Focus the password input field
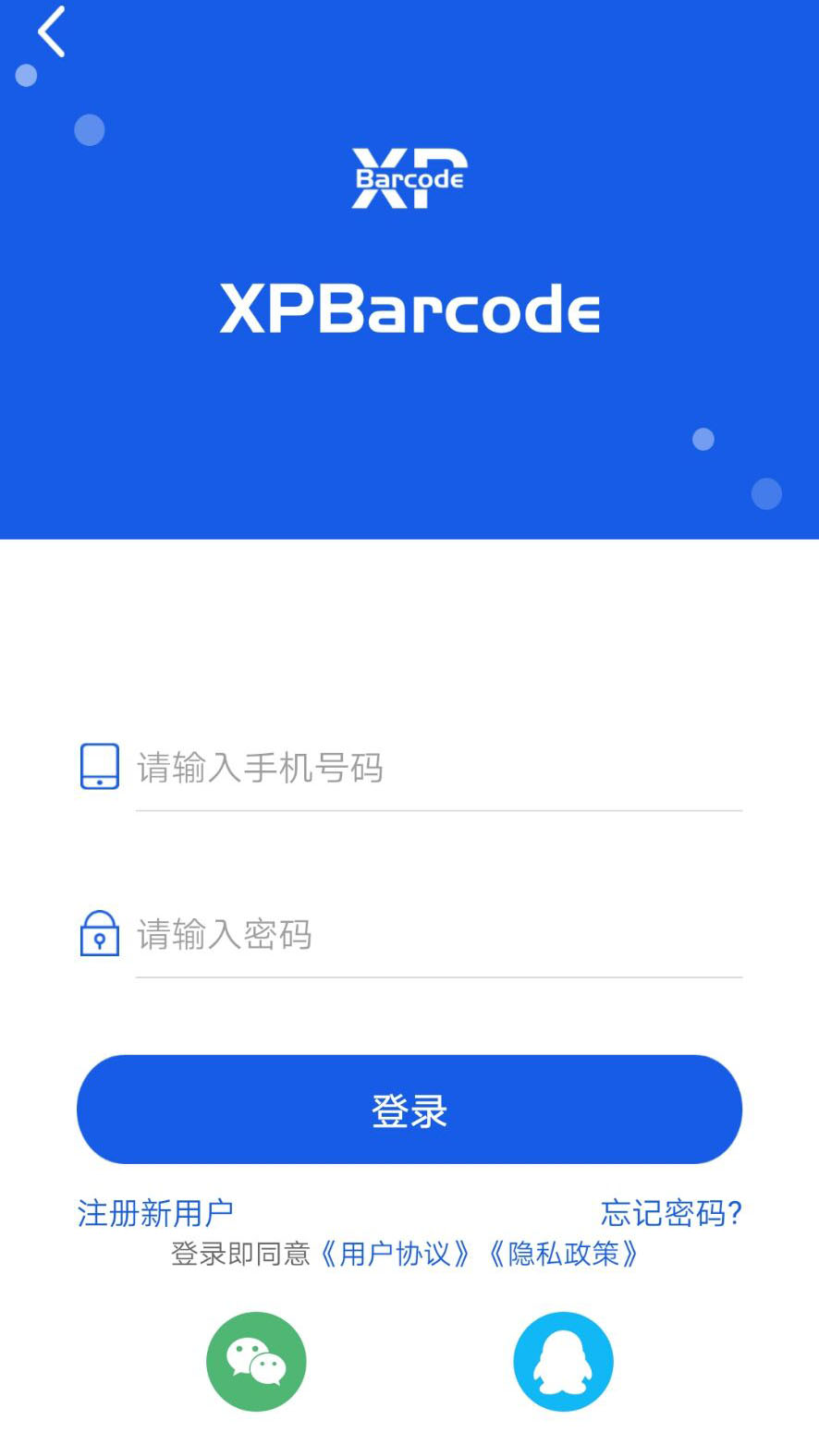This screenshot has height=1456, width=819. tap(438, 935)
